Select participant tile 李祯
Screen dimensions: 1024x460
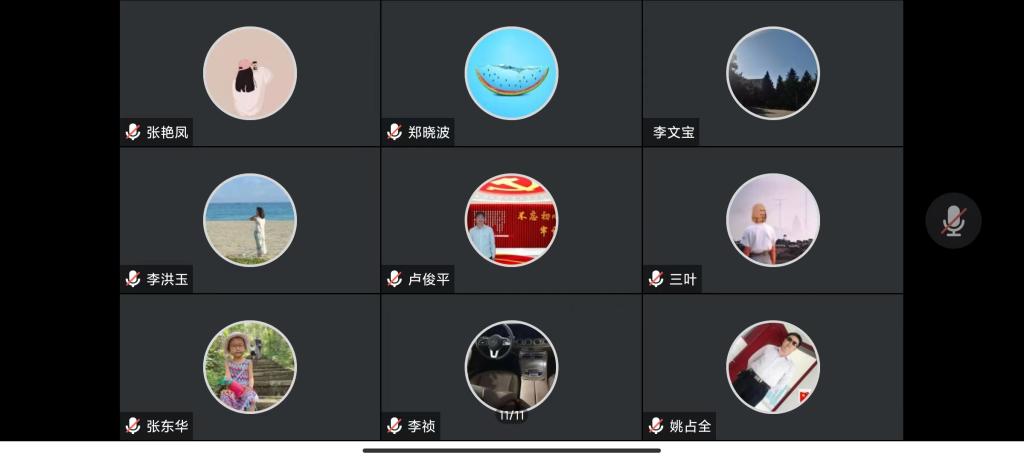(511, 367)
